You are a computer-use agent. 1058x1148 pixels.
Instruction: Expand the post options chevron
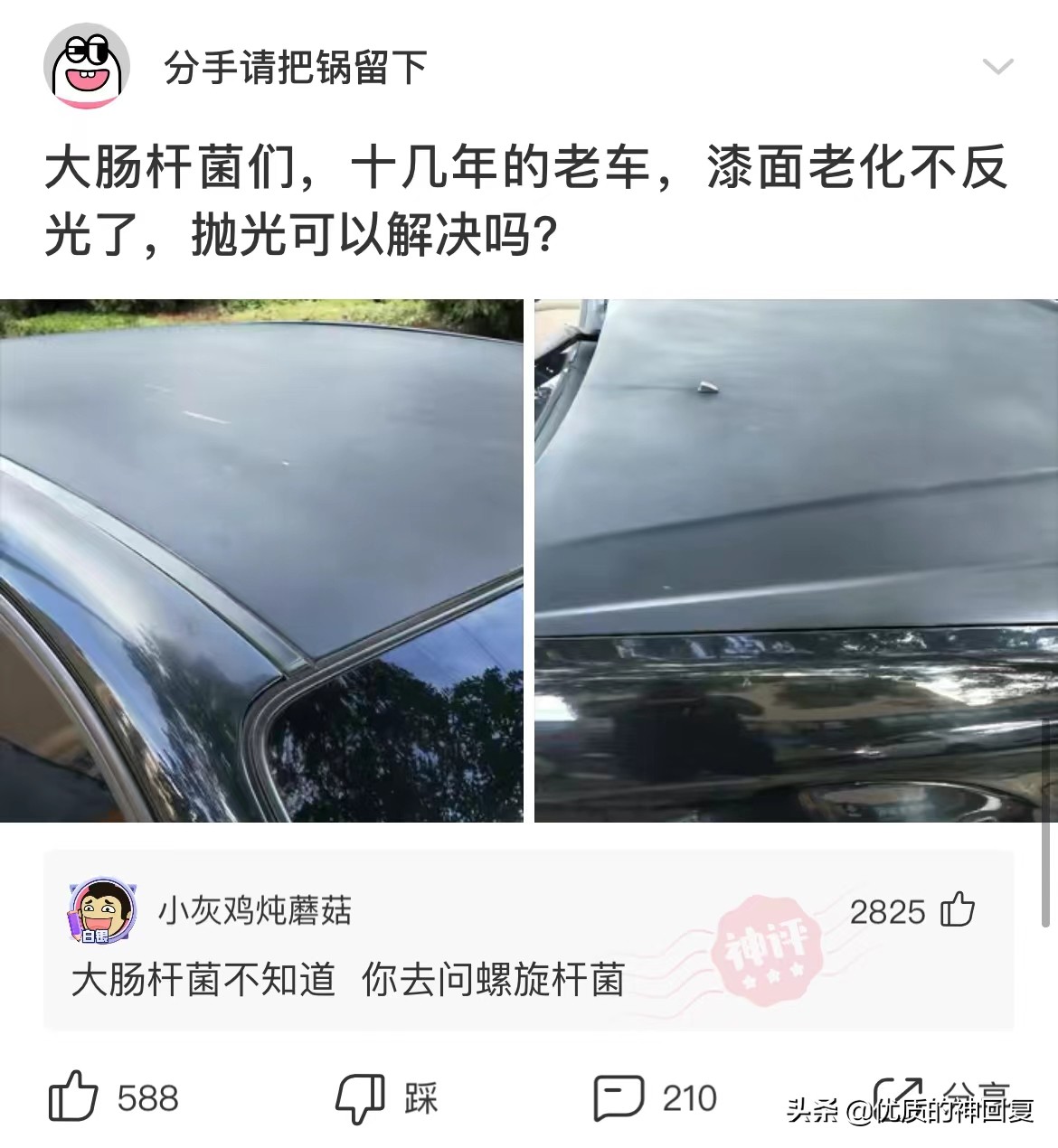tap(997, 67)
